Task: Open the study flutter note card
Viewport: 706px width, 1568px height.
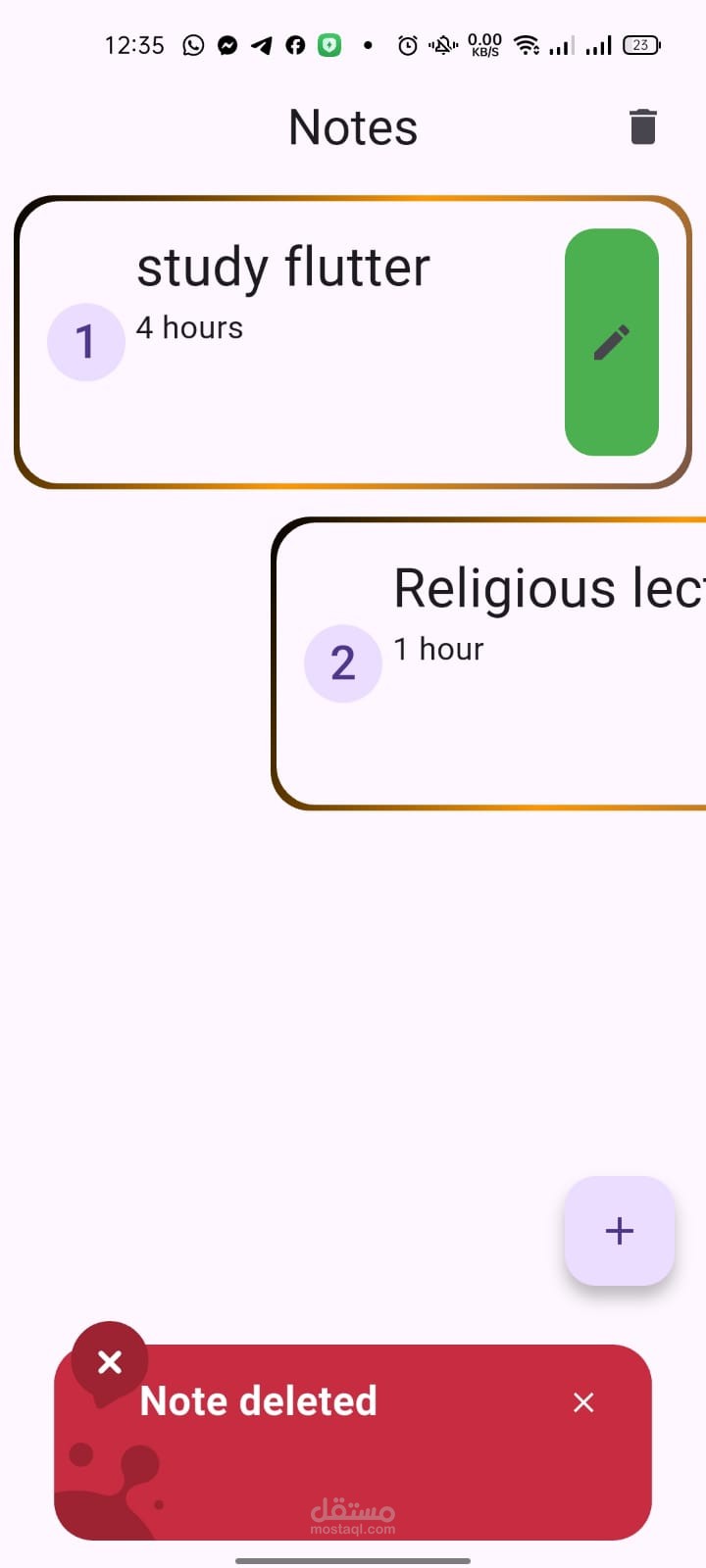Action: tap(353, 342)
